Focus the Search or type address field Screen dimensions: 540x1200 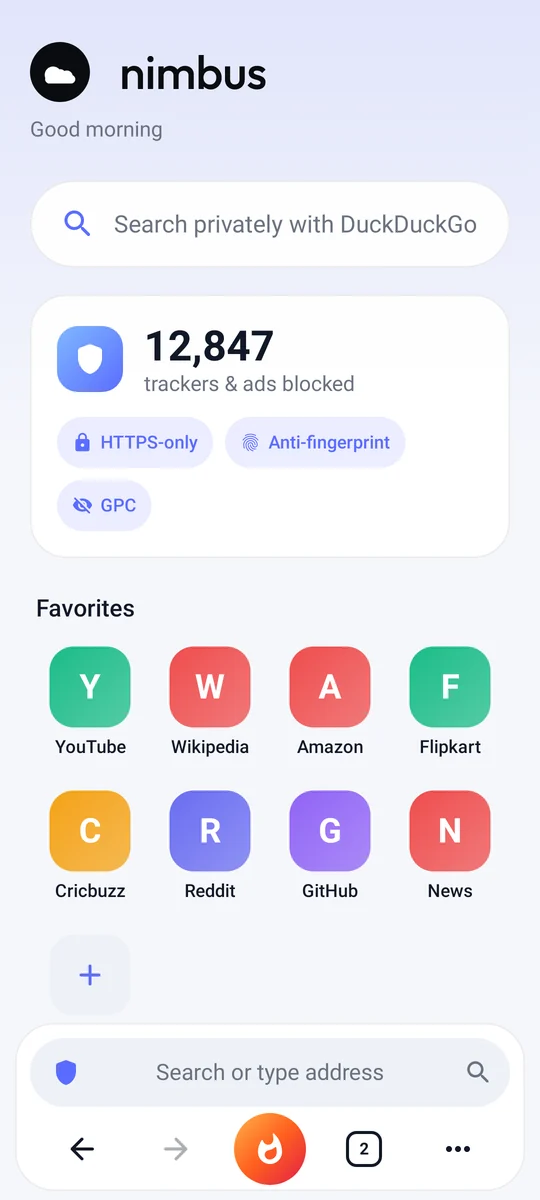pos(270,1072)
